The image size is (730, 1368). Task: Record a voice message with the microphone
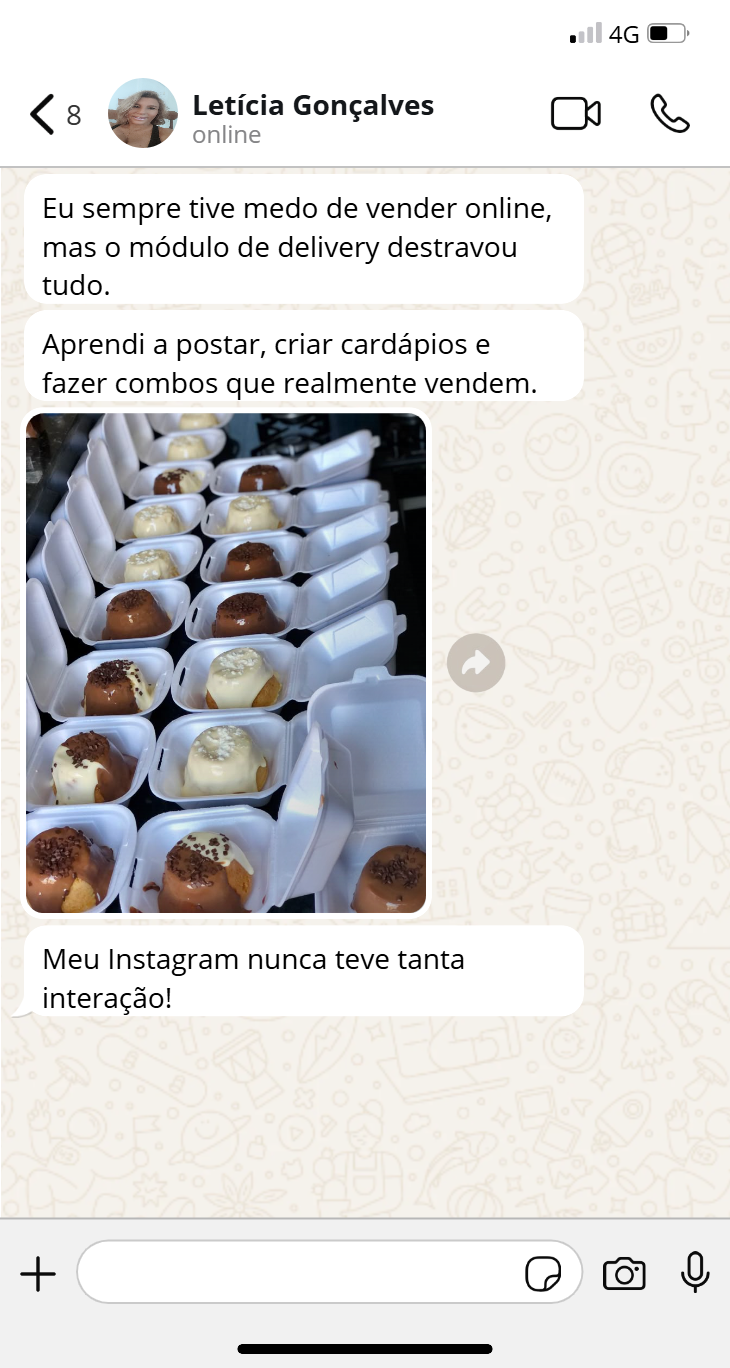[695, 1273]
